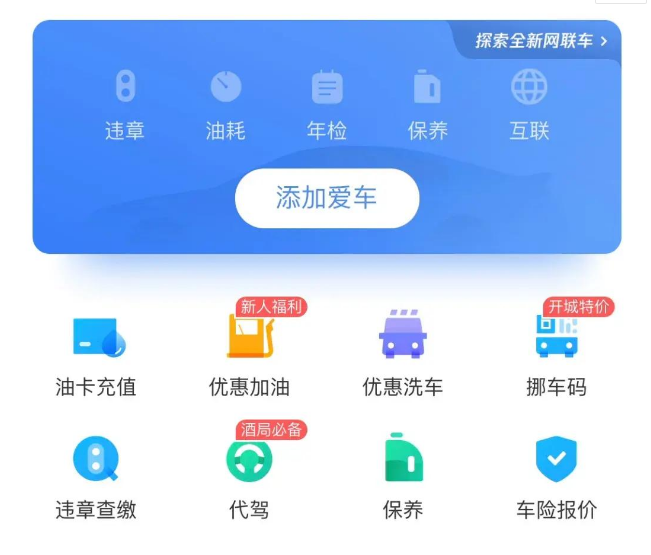This screenshot has height=555, width=651.
Task: Open 油卡充值 service
Action: click(x=96, y=352)
